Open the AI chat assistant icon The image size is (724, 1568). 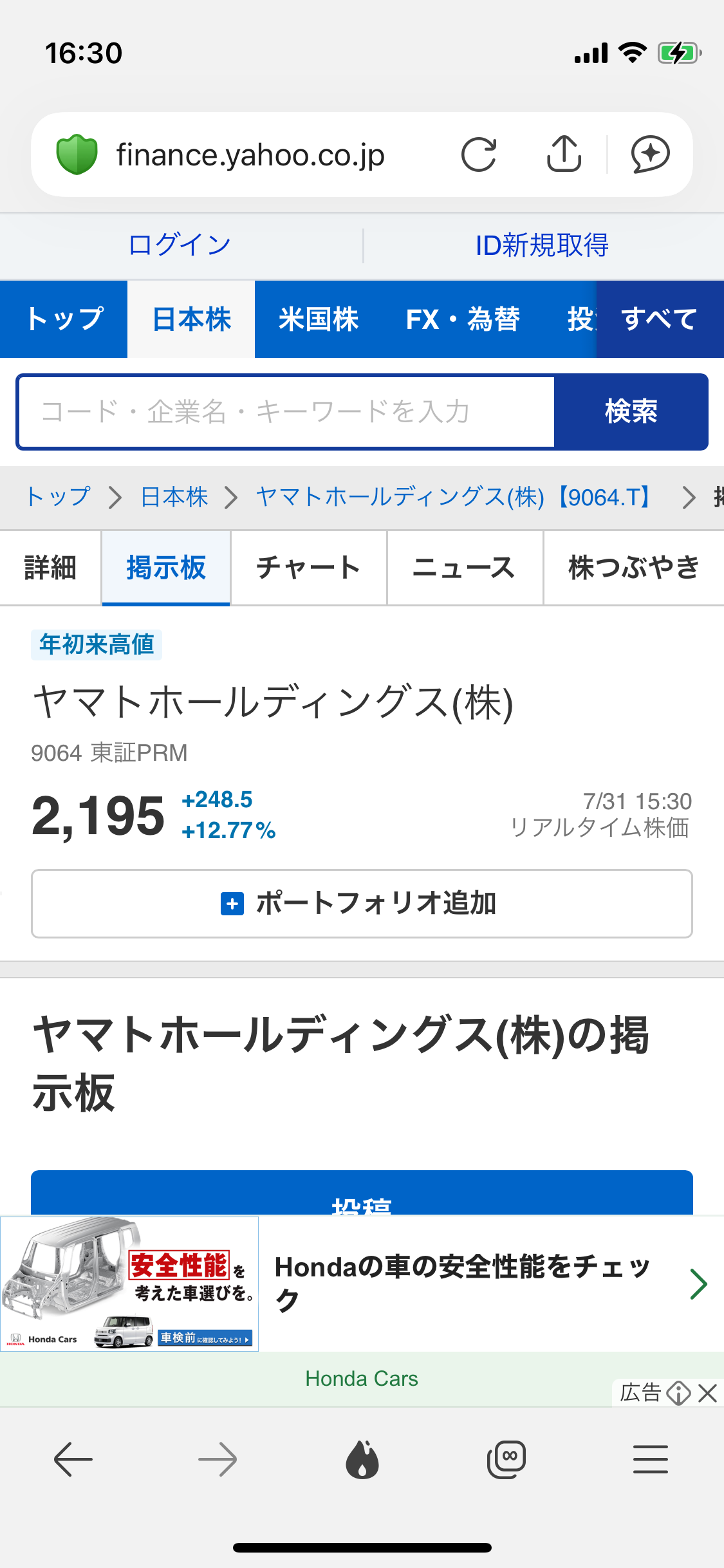(x=650, y=154)
